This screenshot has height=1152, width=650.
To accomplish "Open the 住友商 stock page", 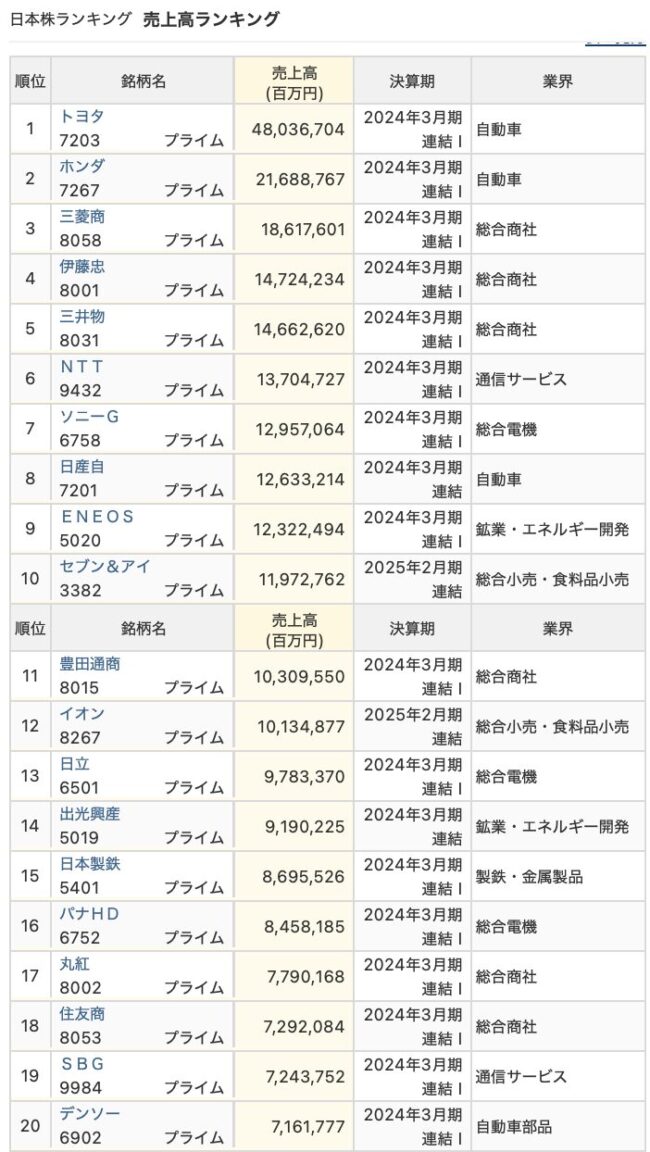I will 82,1013.
